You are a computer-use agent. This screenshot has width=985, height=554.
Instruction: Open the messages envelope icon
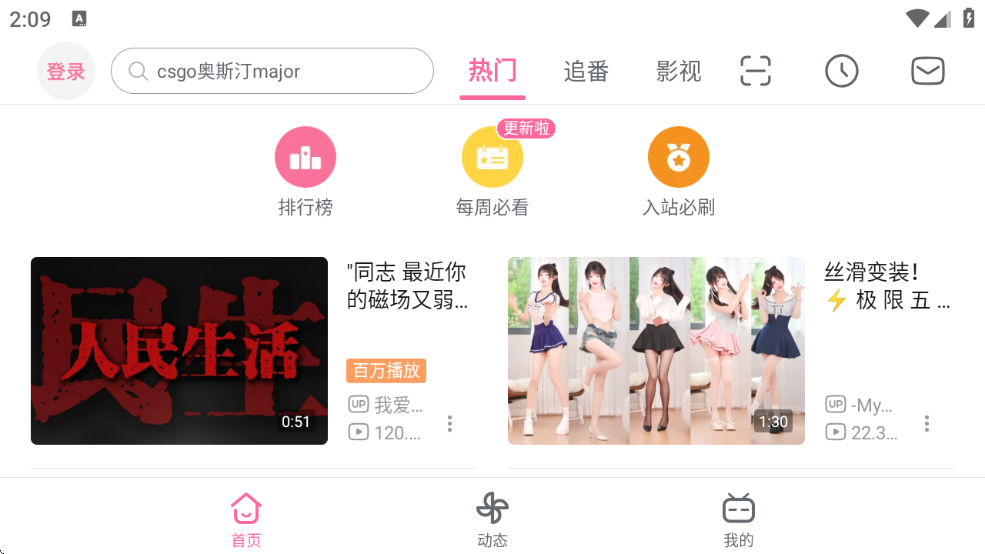[928, 71]
